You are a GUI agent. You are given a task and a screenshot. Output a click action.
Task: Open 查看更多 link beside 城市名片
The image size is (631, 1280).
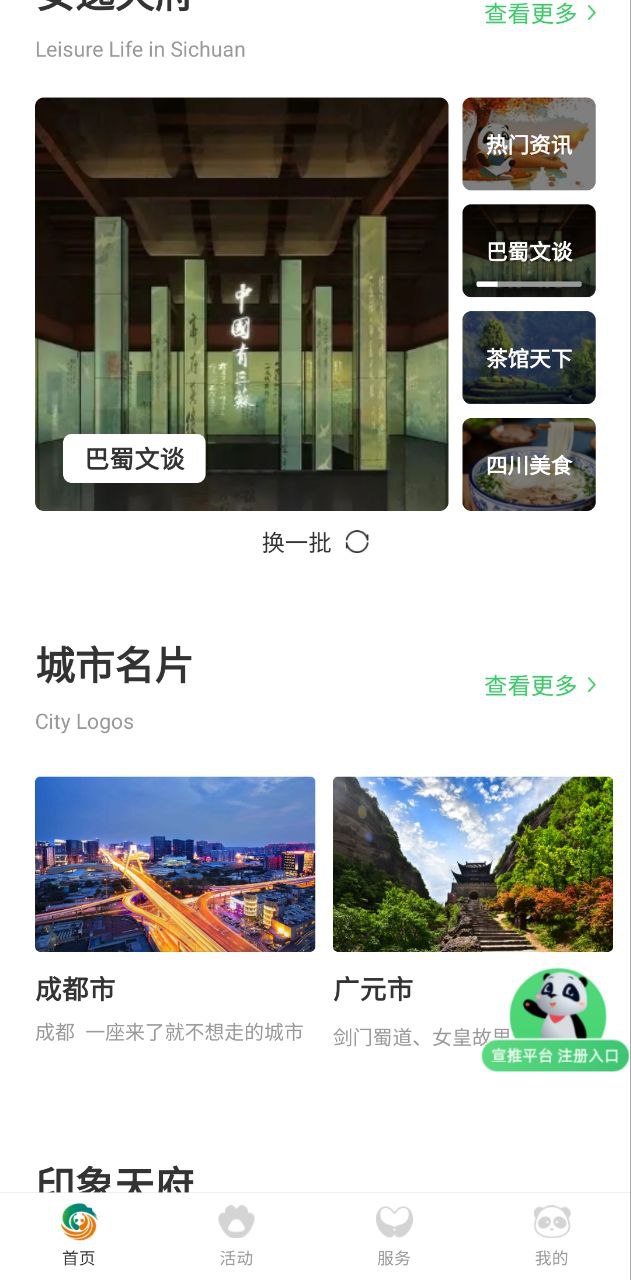540,685
